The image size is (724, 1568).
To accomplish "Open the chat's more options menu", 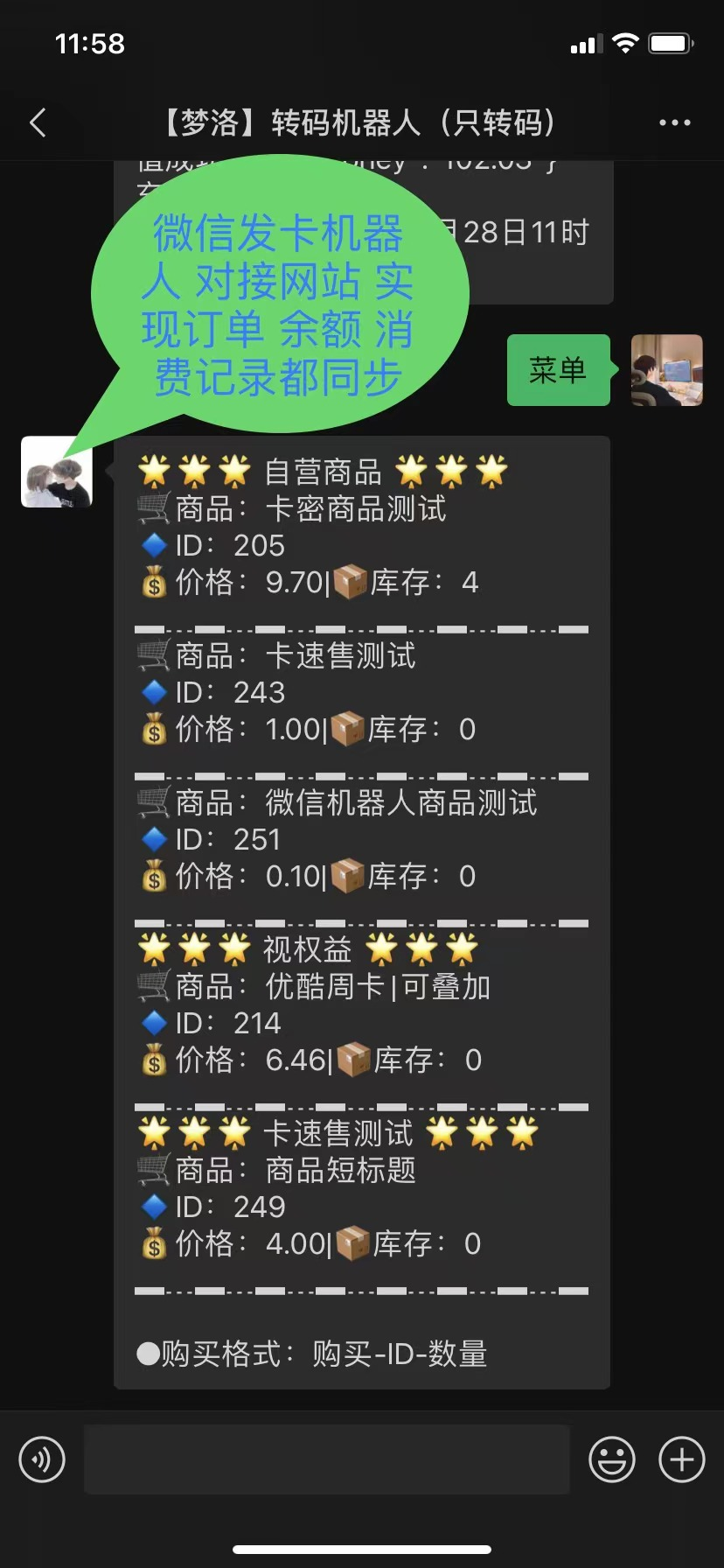I will coord(674,123).
